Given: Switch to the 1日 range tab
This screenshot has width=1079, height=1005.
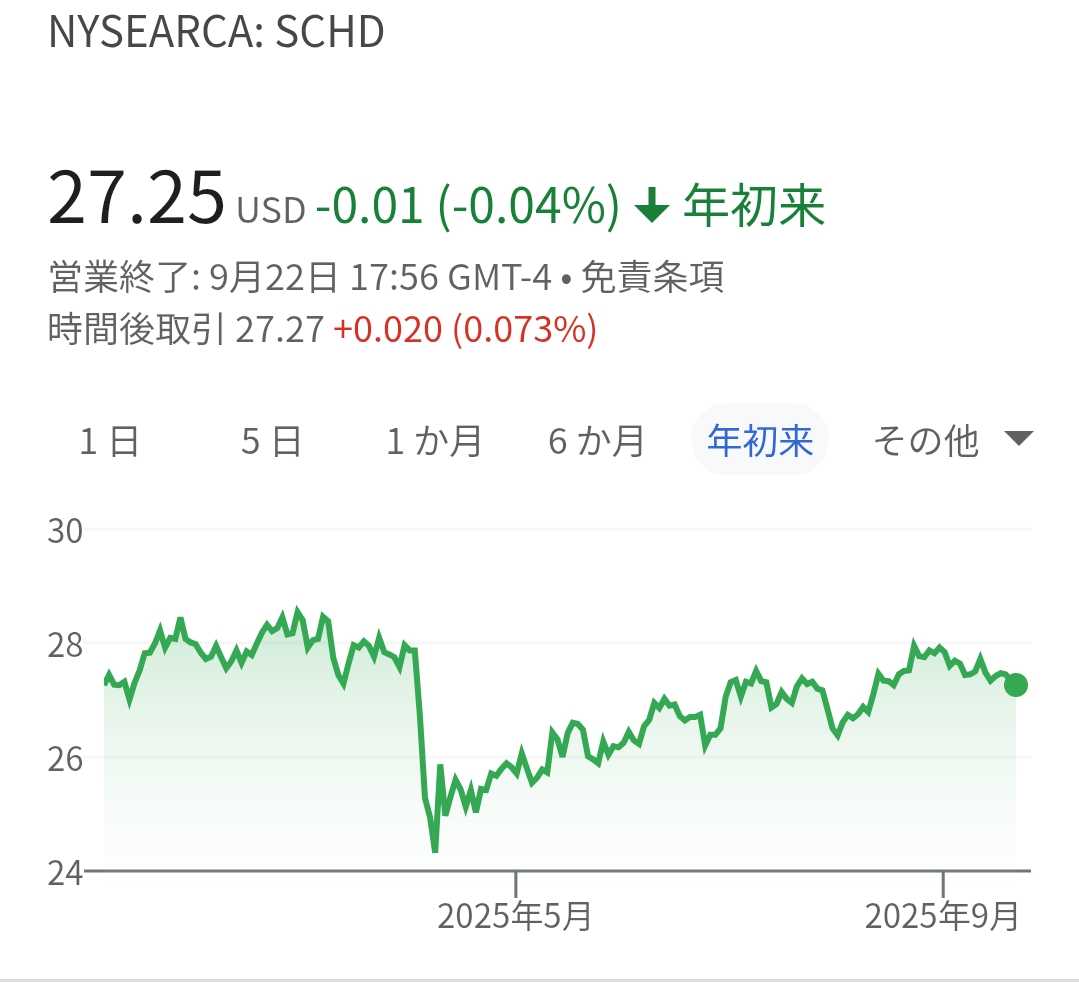Looking at the screenshot, I should pos(109,441).
